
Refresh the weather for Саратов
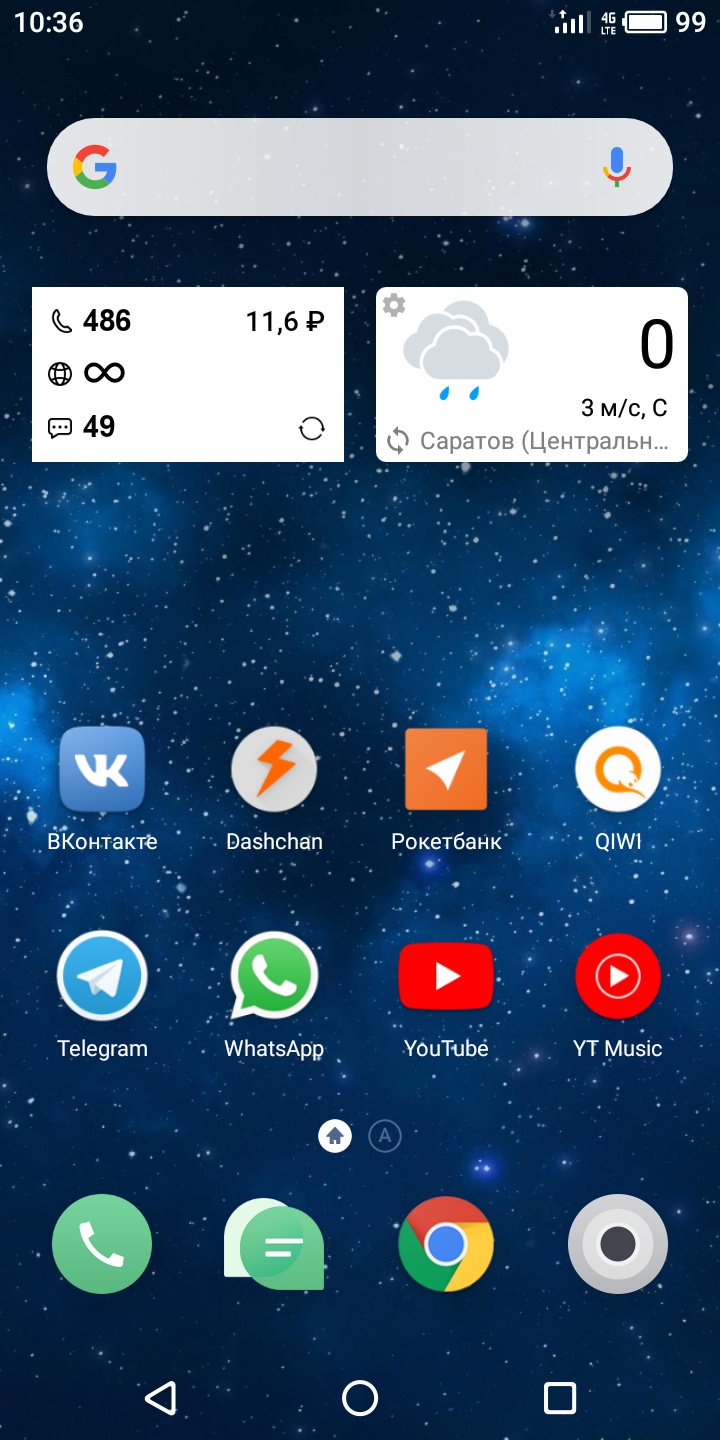pos(398,440)
